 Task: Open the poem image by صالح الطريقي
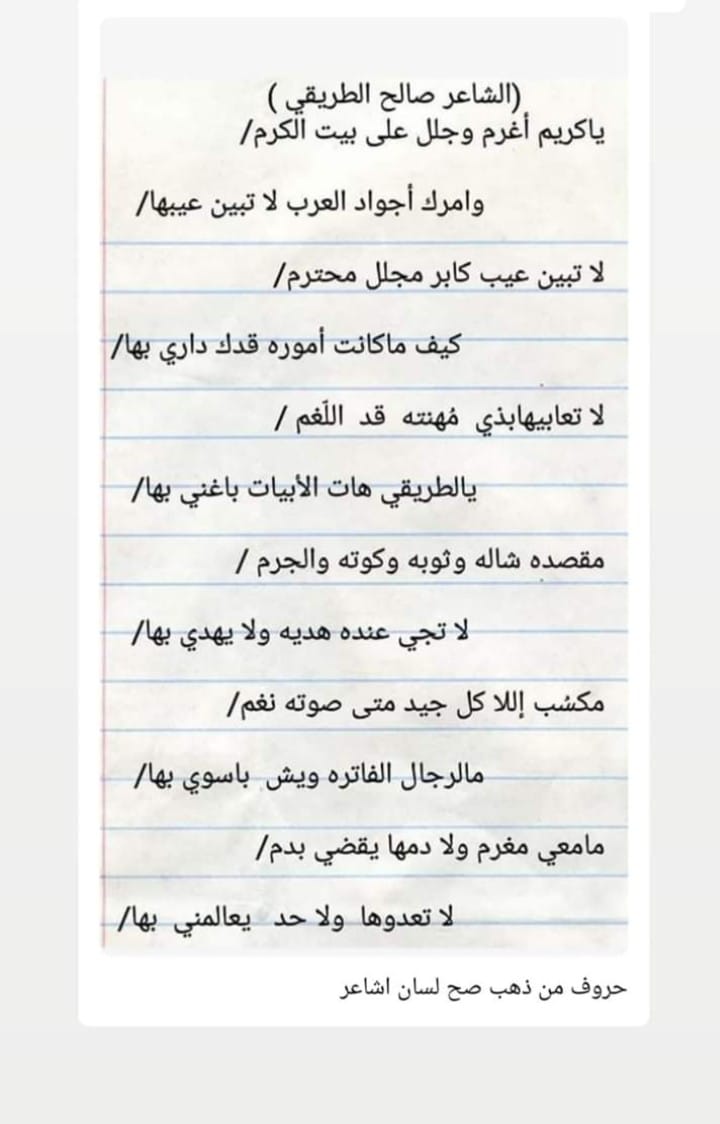[364, 487]
